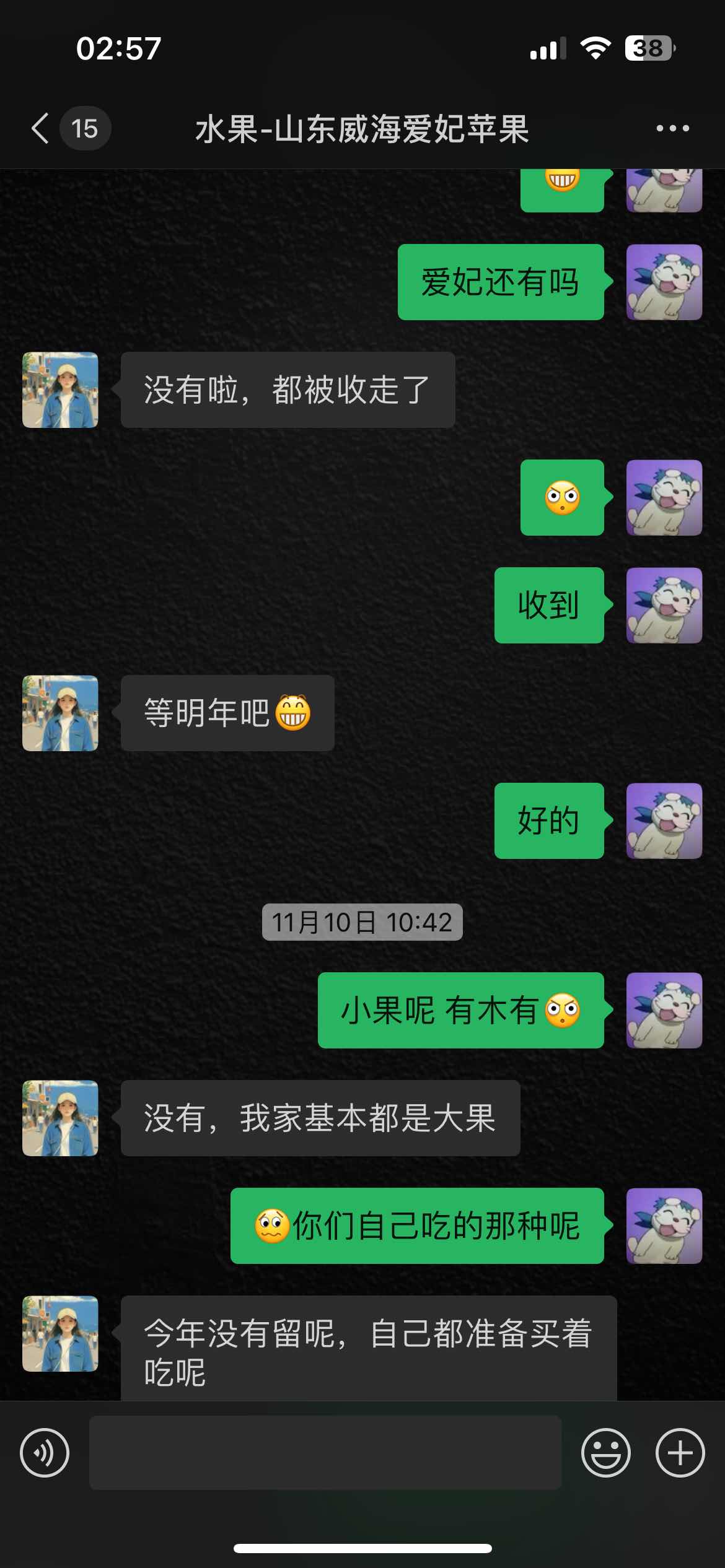Viewport: 725px width, 1568px height.
Task: Open the chat details overflow menu
Action: [672, 129]
